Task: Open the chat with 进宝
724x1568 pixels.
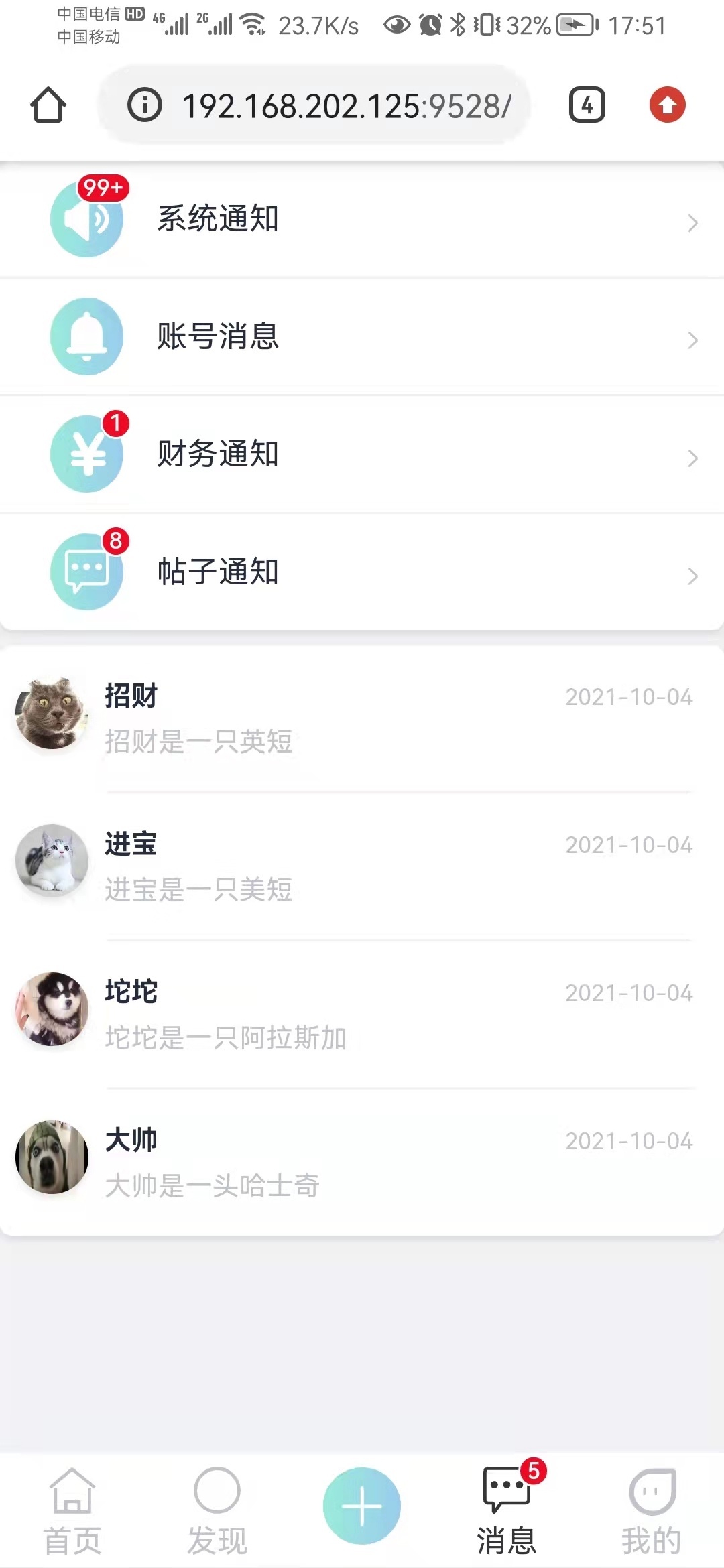Action: [362, 866]
